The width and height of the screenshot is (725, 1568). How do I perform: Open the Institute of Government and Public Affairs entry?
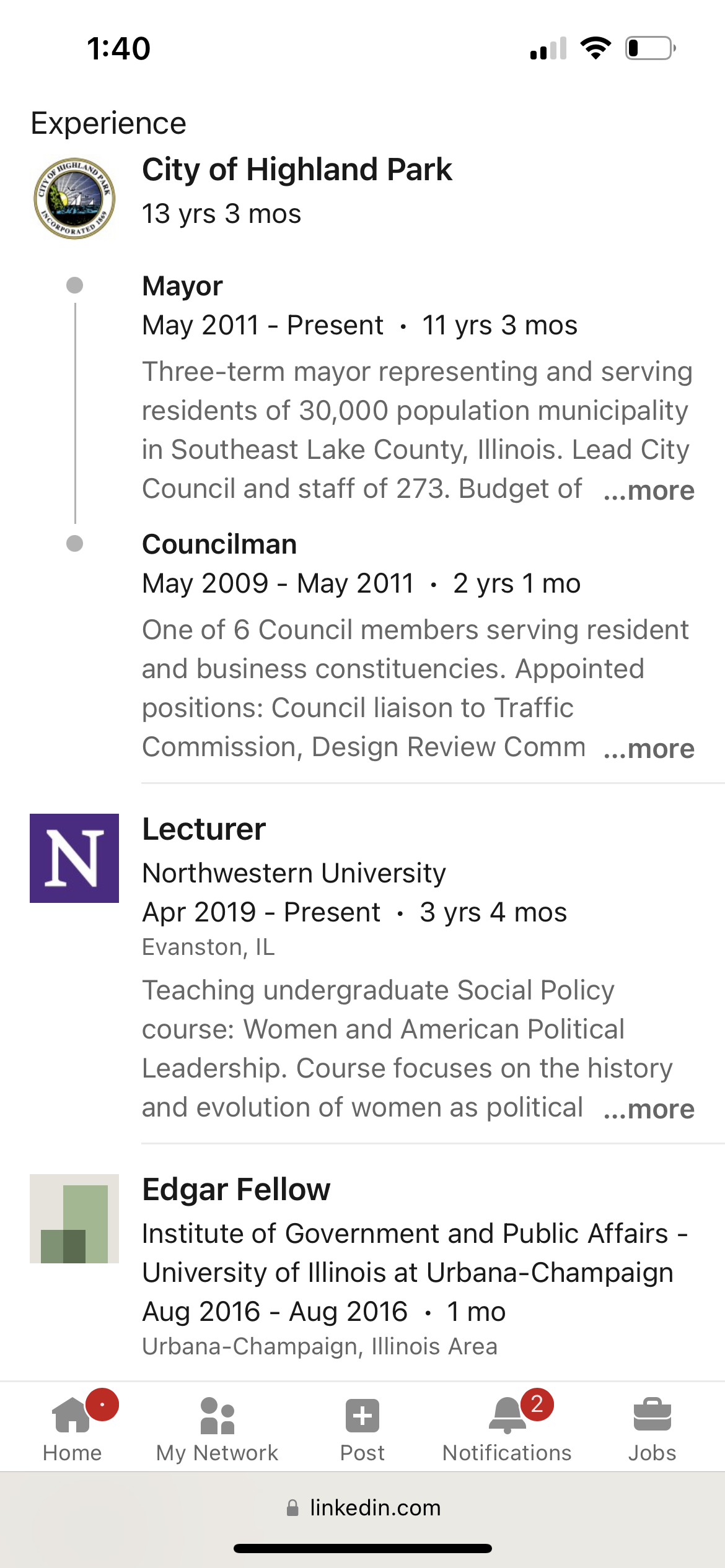click(x=414, y=1252)
